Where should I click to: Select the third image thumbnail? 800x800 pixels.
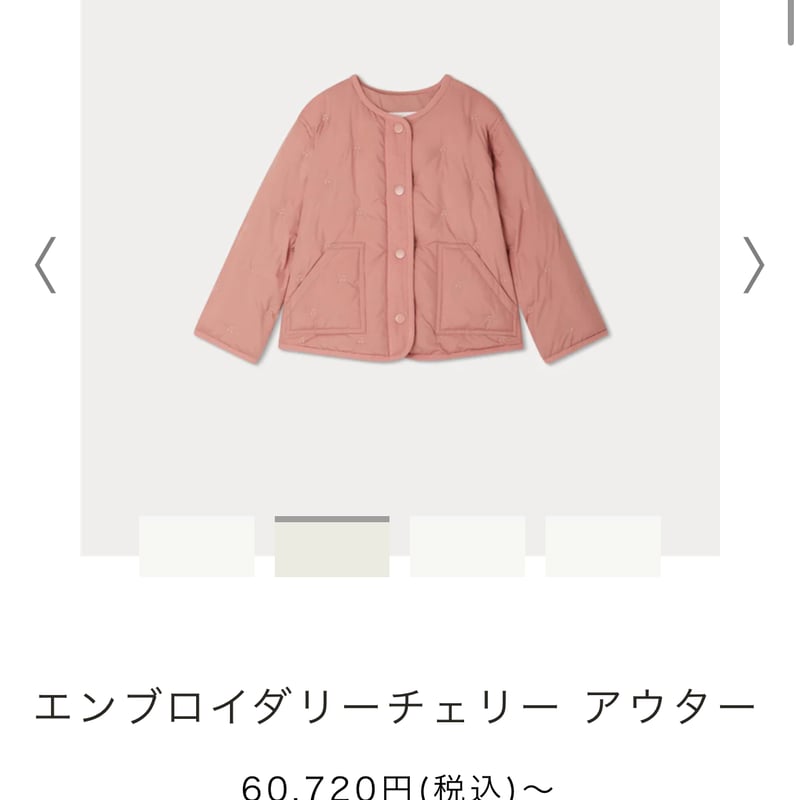point(467,546)
